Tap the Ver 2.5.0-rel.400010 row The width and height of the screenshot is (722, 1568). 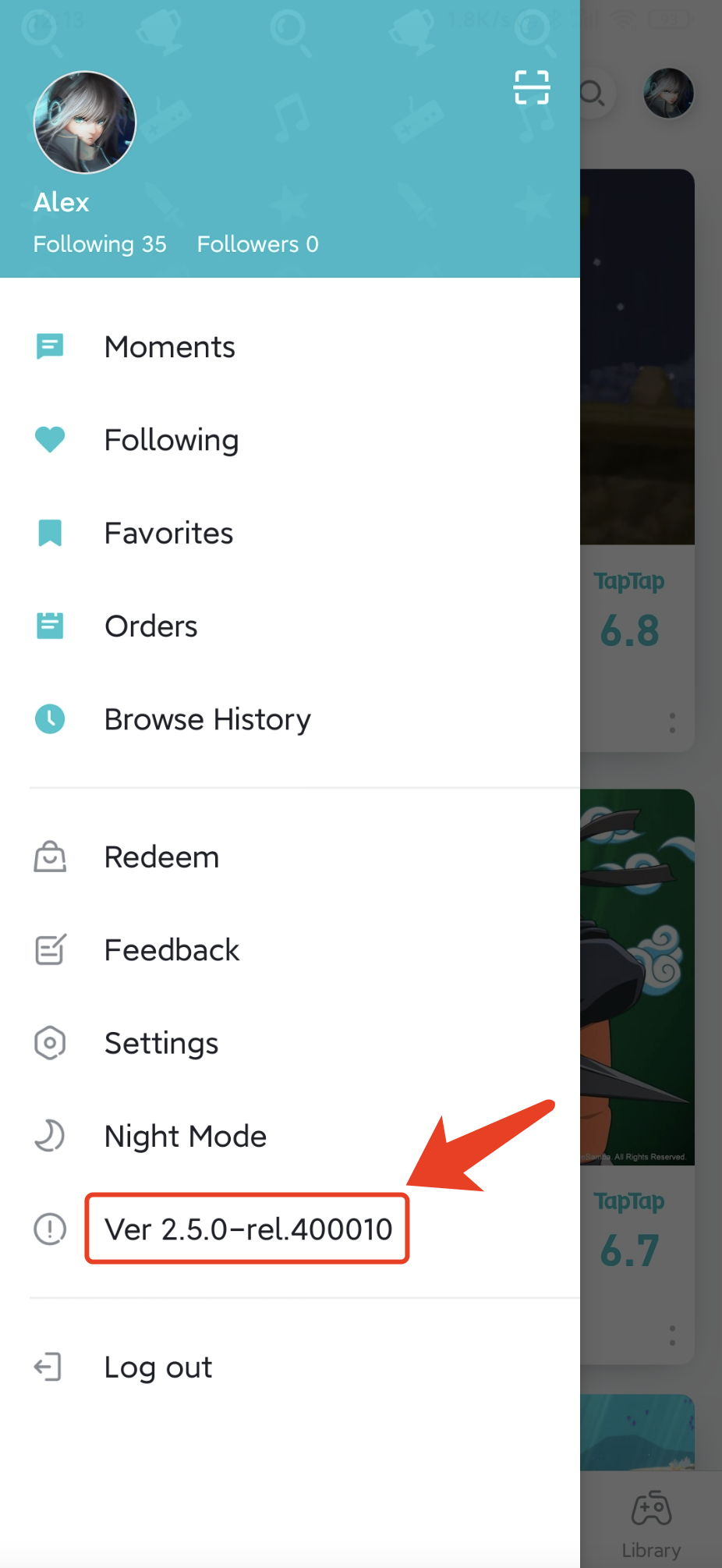coord(248,1229)
